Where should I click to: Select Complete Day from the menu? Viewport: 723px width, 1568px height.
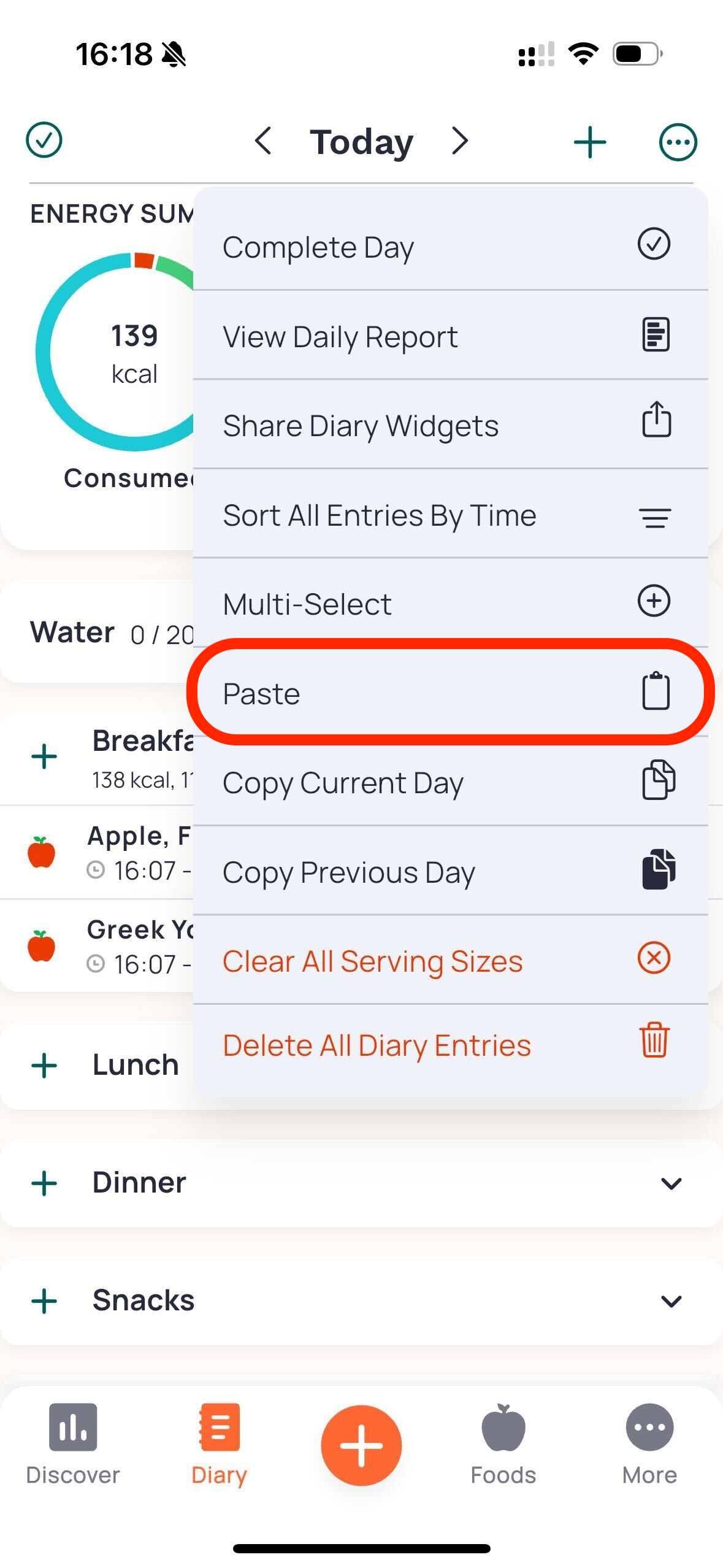(x=449, y=247)
